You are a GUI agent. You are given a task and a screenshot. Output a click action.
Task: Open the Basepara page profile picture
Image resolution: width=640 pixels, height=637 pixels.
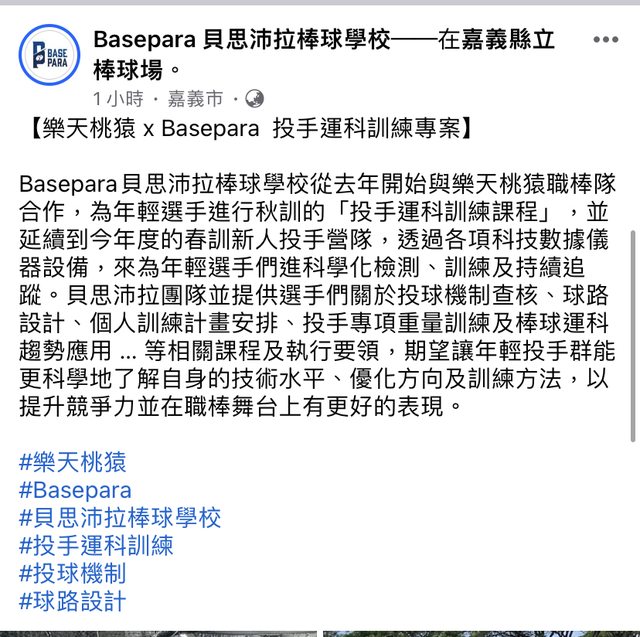pyautogui.click(x=49, y=54)
